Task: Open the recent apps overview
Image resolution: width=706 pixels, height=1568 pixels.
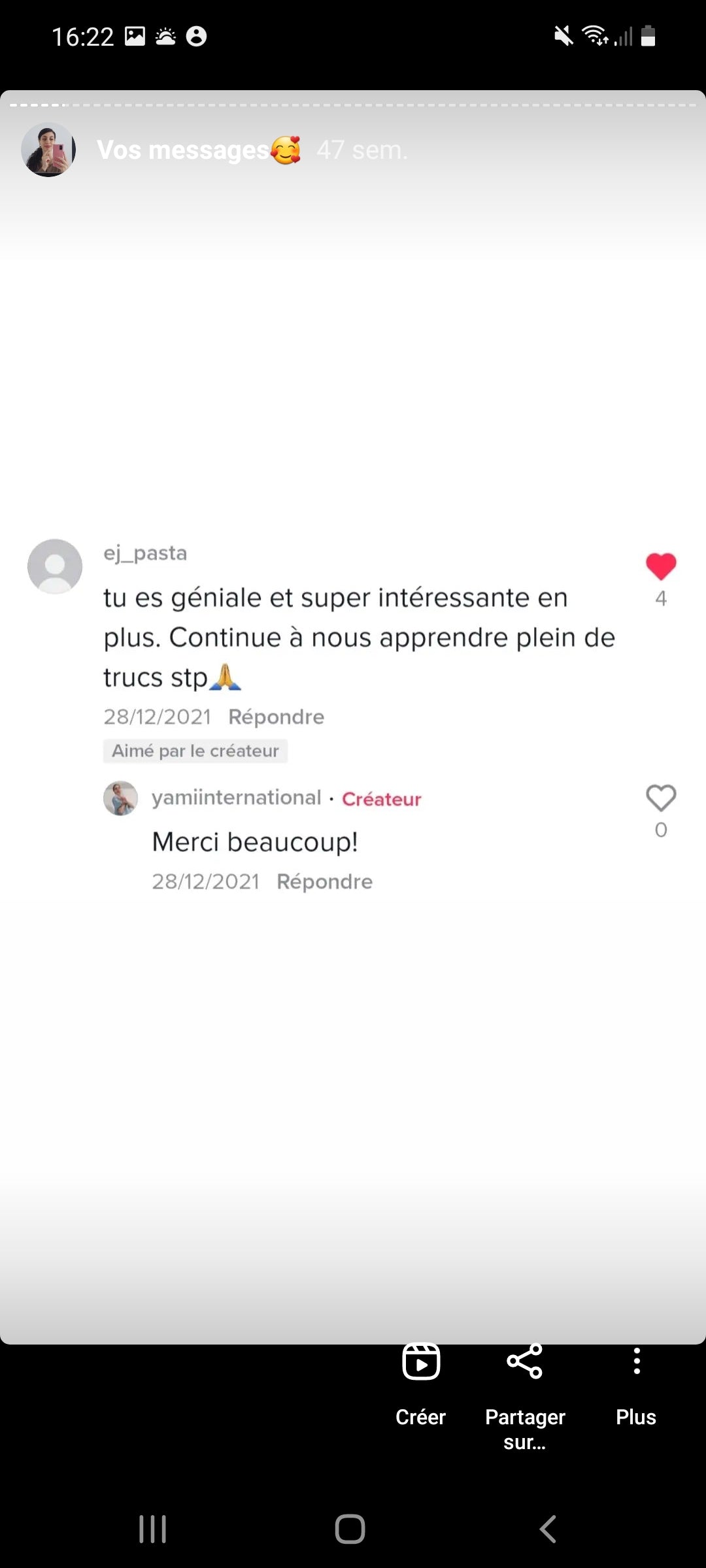Action: [153, 1529]
